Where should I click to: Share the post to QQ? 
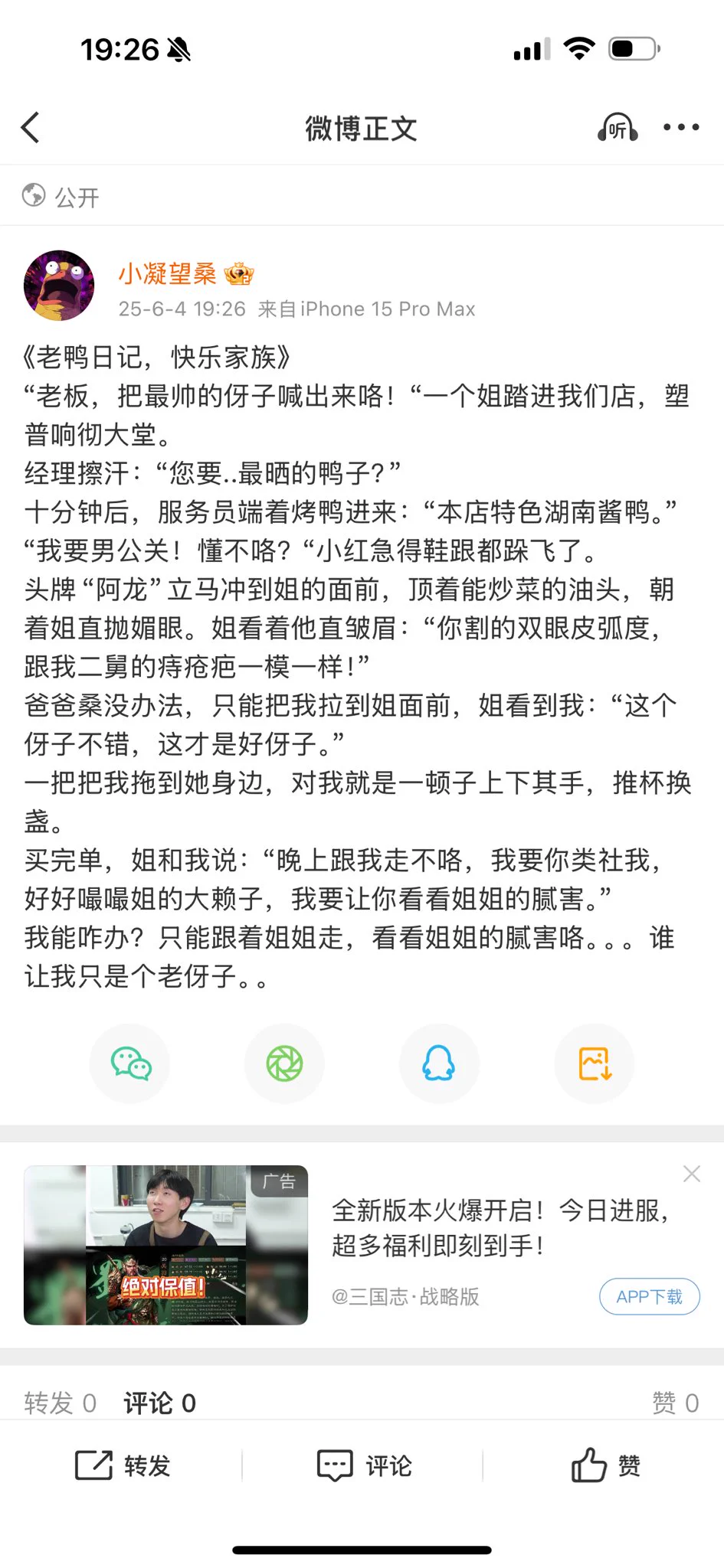(x=439, y=1063)
